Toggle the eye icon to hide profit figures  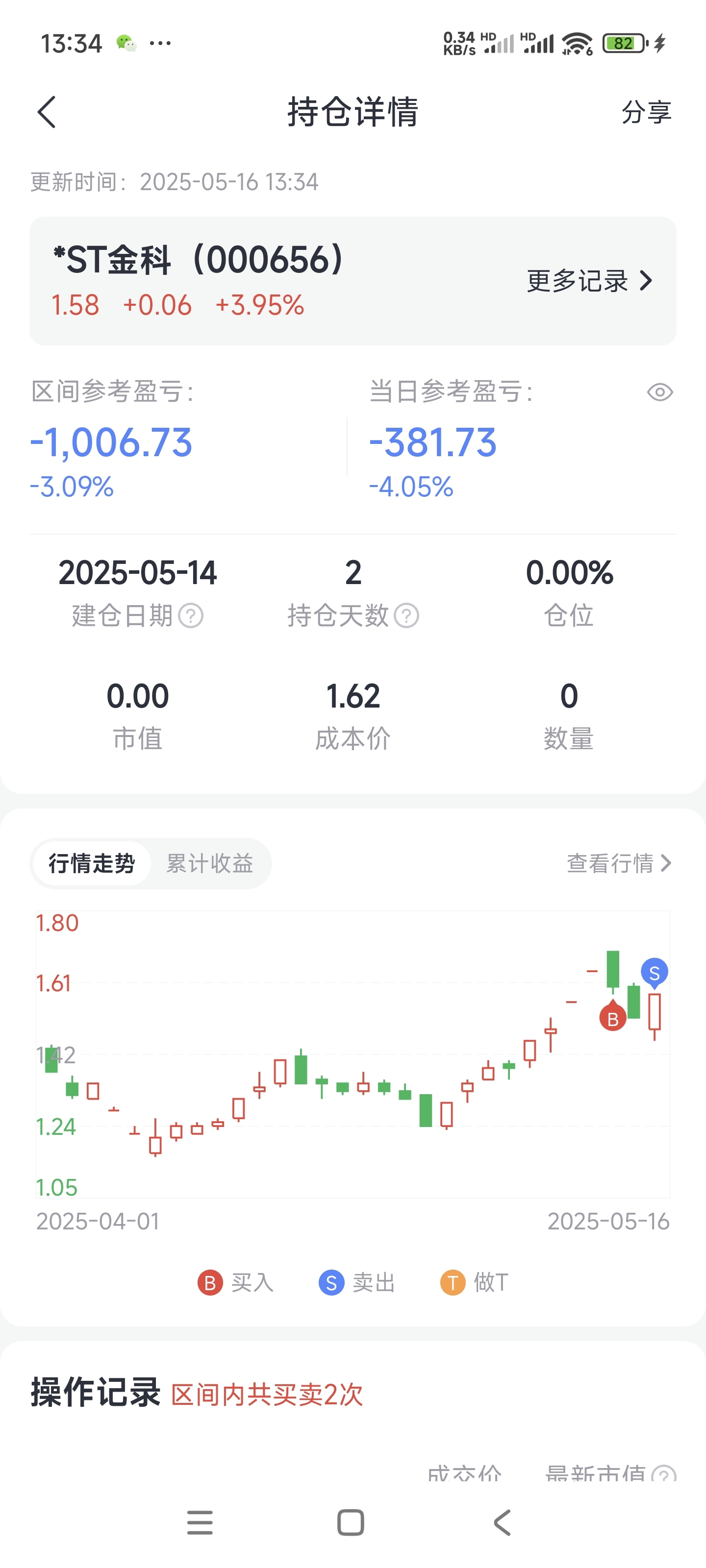pos(660,392)
